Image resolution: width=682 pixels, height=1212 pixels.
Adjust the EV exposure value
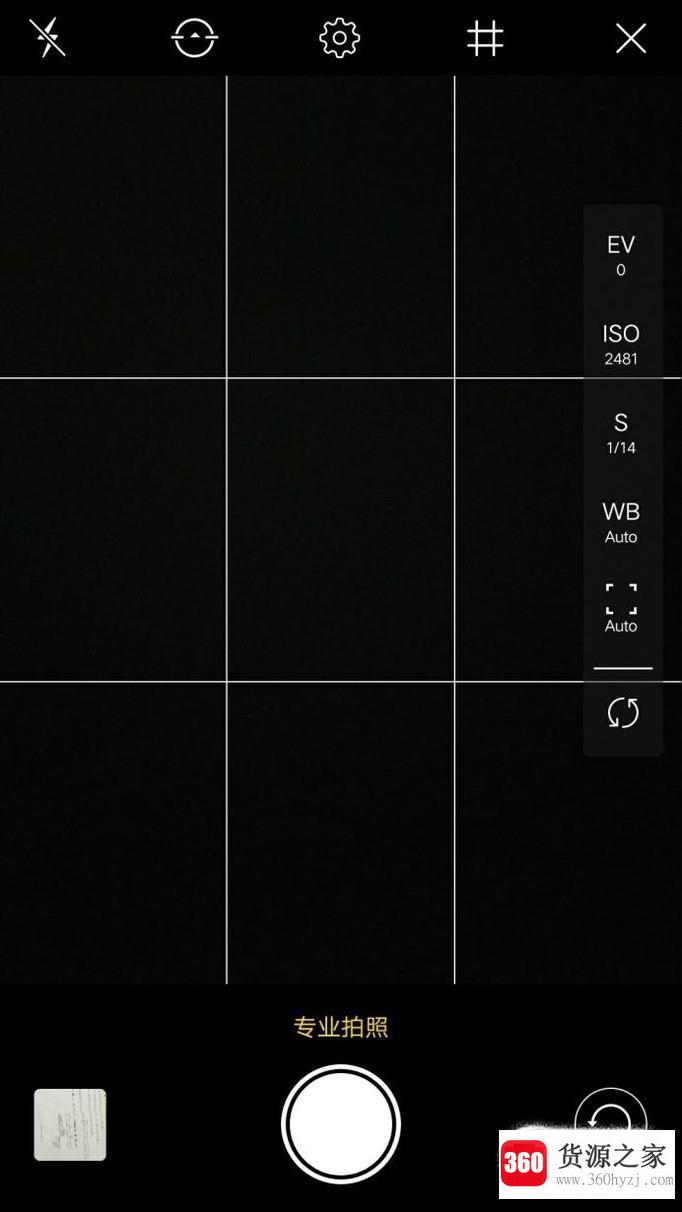pyautogui.click(x=621, y=255)
